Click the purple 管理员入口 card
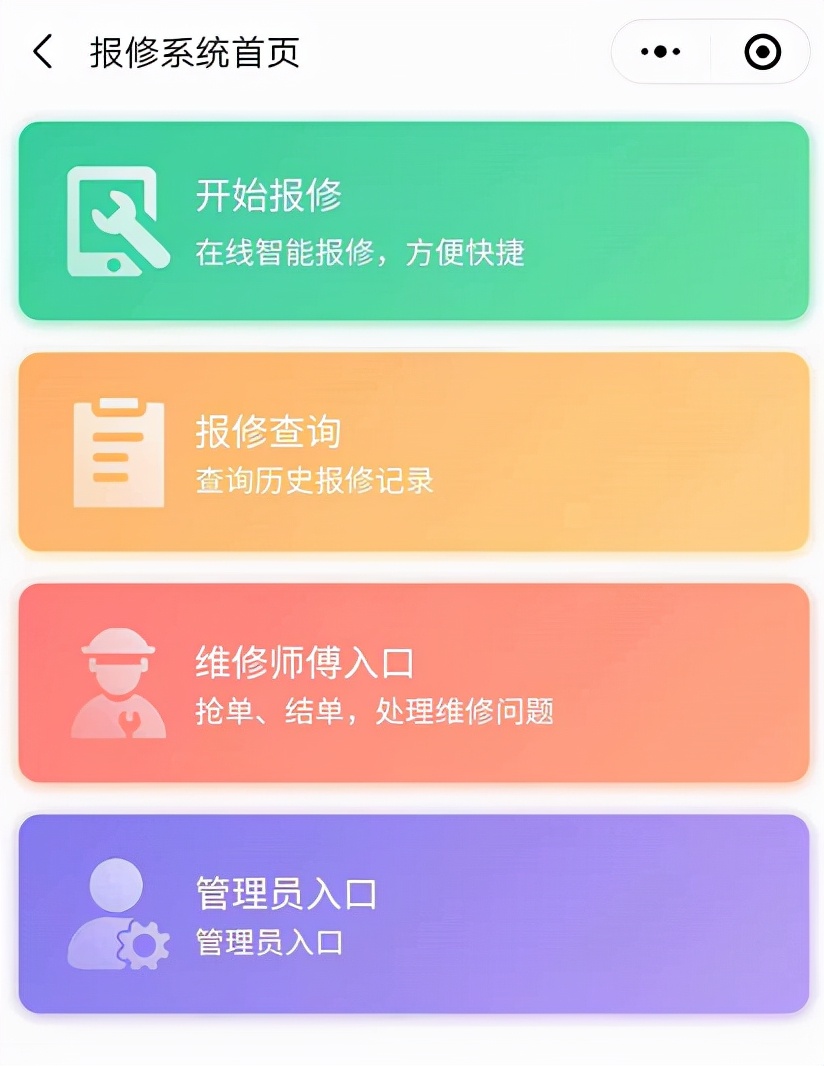Screen dimensions: 824x1066 pyautogui.click(x=412, y=915)
